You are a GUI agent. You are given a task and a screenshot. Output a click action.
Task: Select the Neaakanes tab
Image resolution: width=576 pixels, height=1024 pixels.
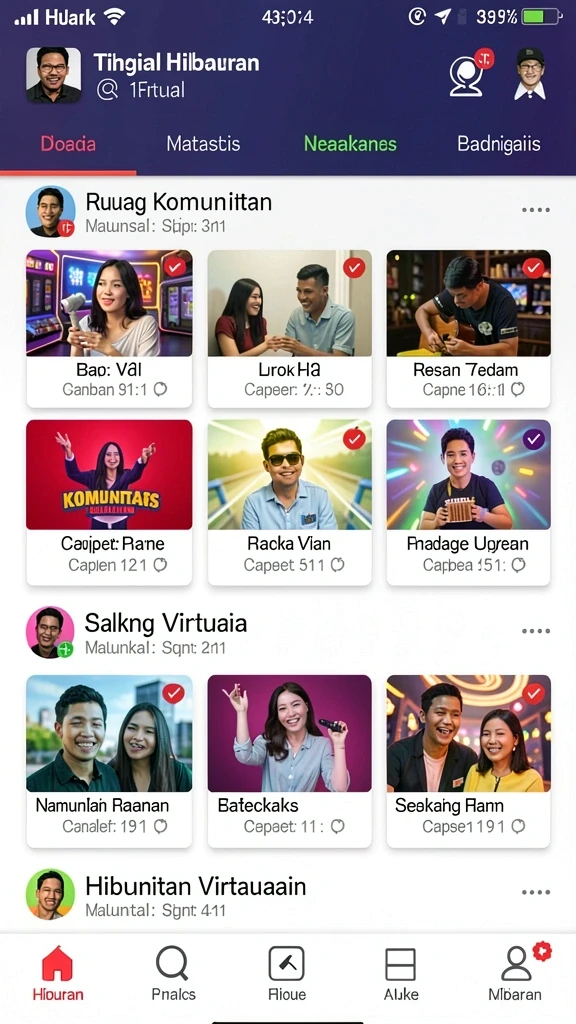pyautogui.click(x=350, y=144)
